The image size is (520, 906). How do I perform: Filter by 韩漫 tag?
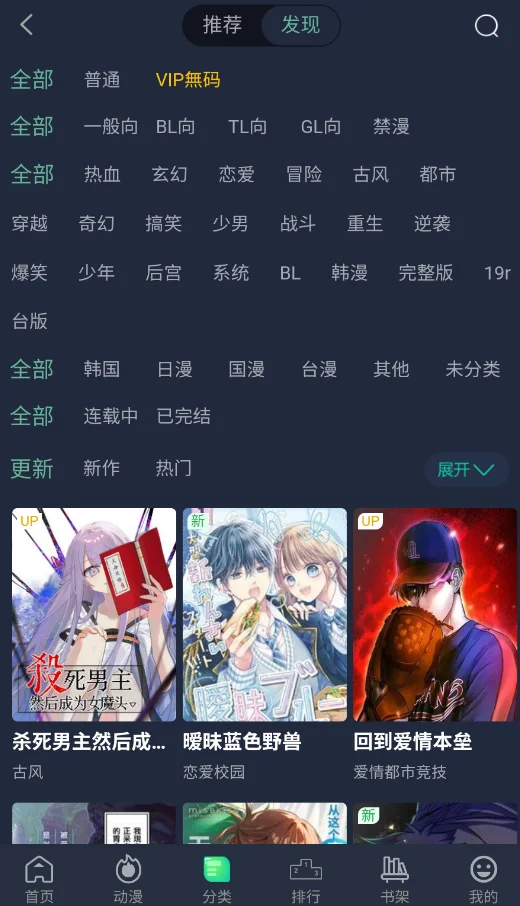point(350,272)
